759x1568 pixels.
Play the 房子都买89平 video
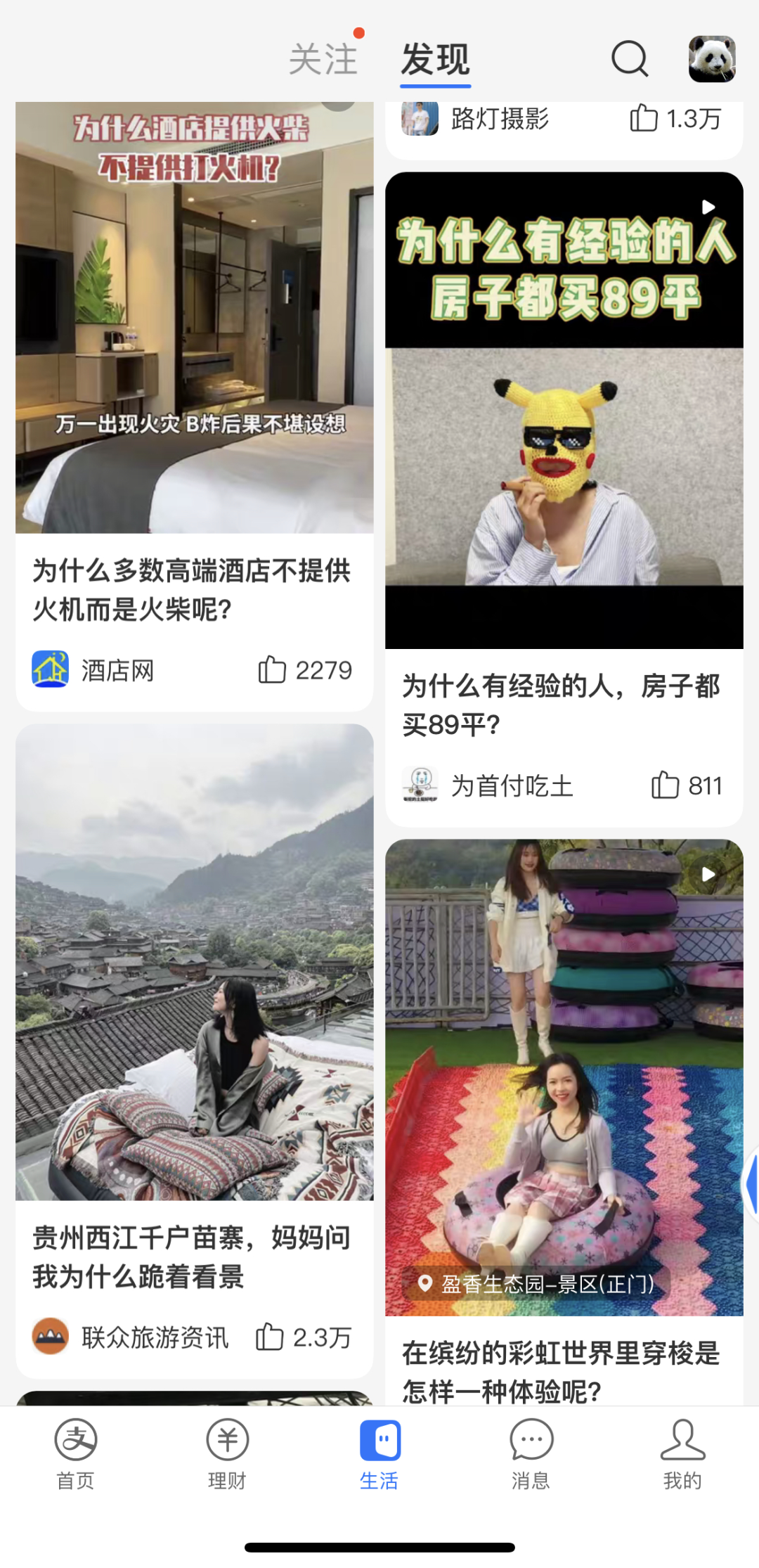click(564, 410)
